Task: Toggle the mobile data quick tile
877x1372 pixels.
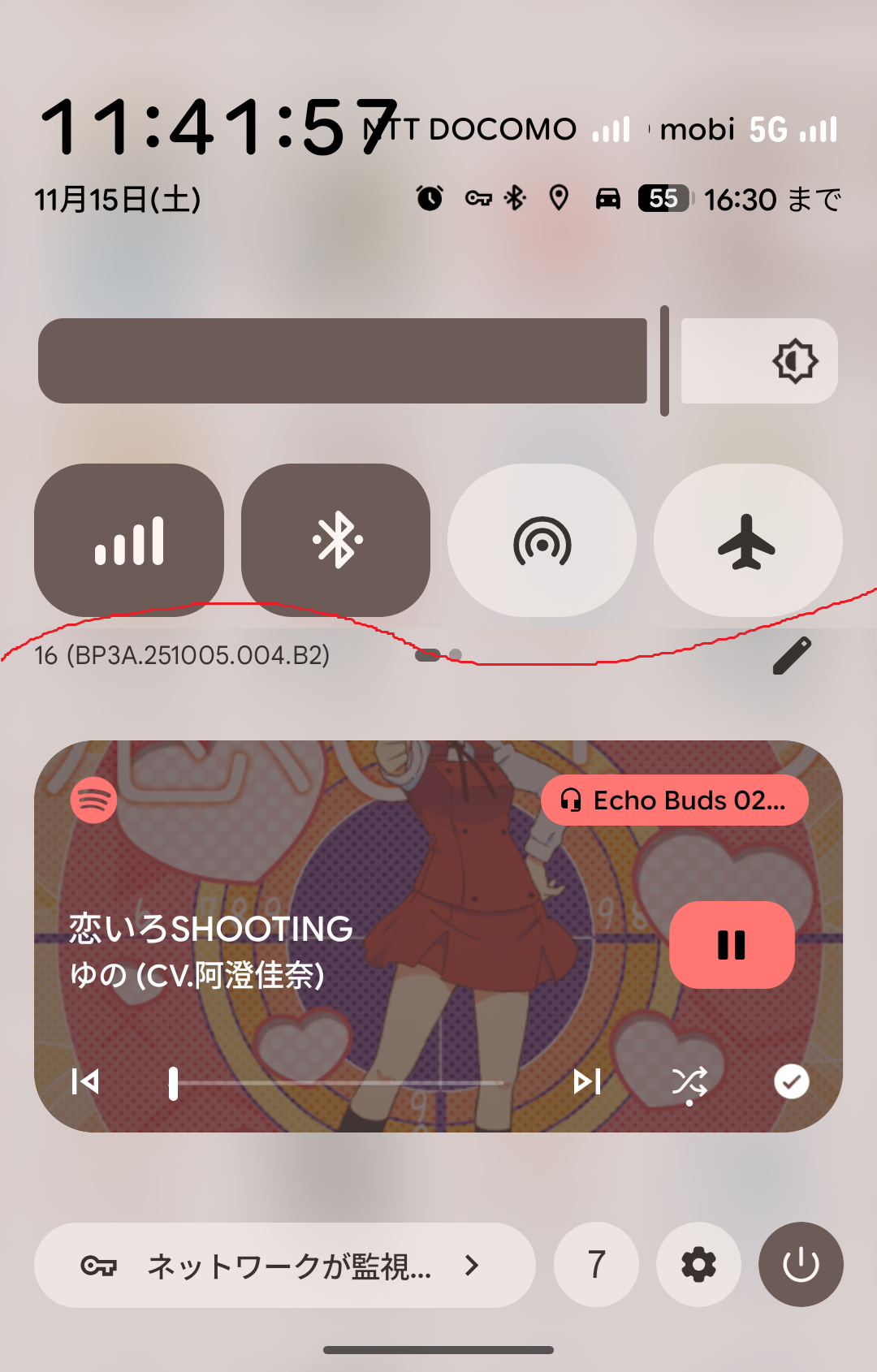Action: 129,540
